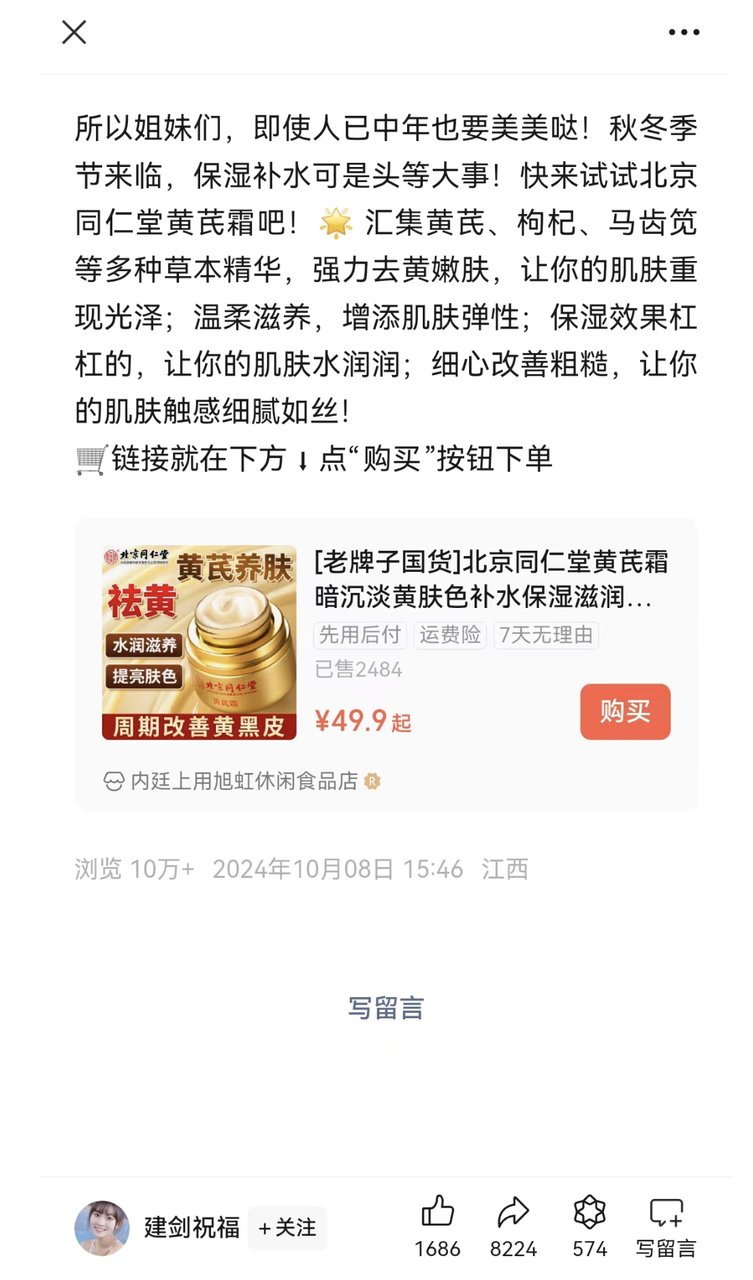Open the bottom bar 写留言 comment icon

point(666,1213)
